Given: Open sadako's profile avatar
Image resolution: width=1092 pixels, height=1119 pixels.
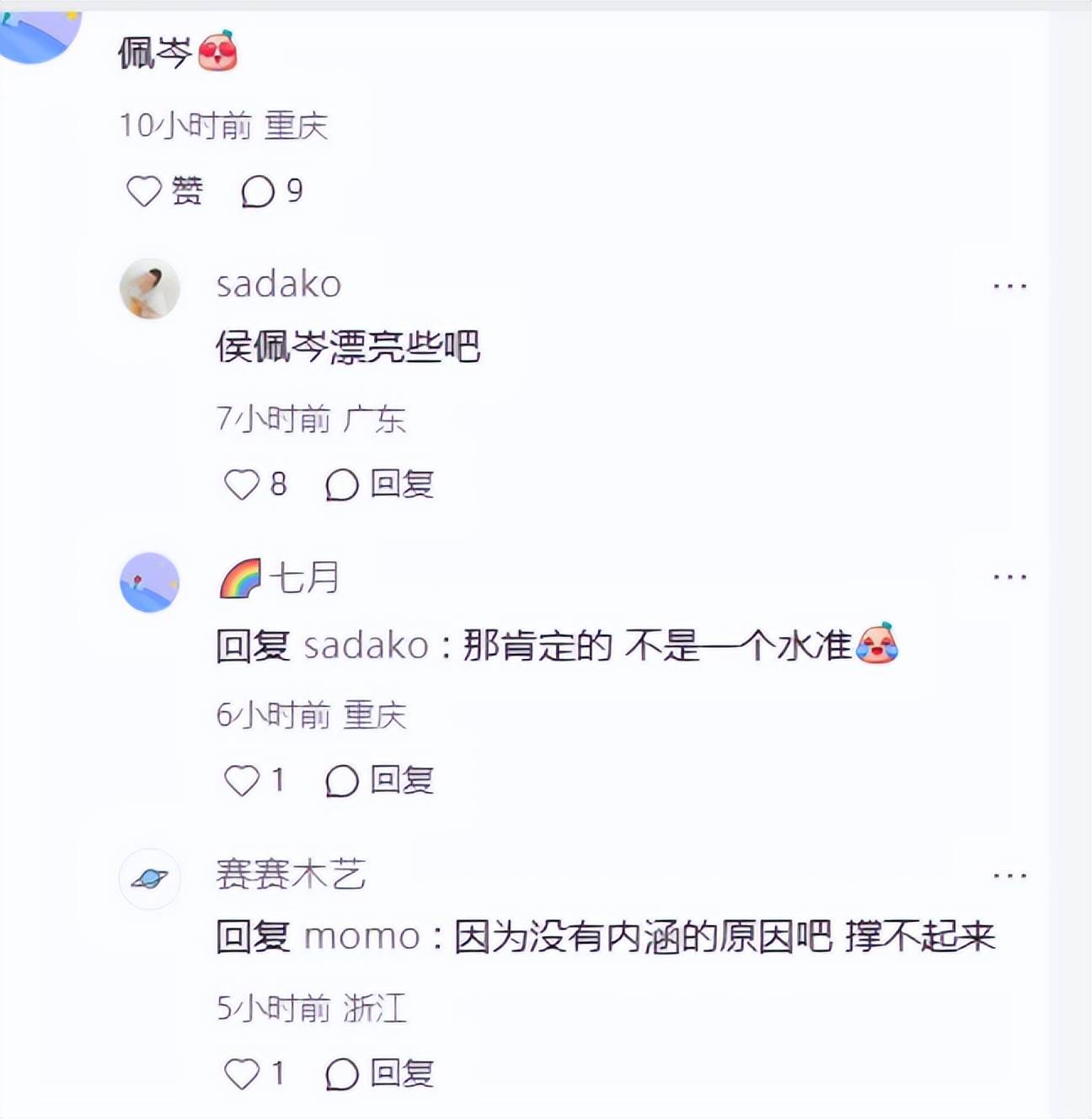Looking at the screenshot, I should click(150, 288).
